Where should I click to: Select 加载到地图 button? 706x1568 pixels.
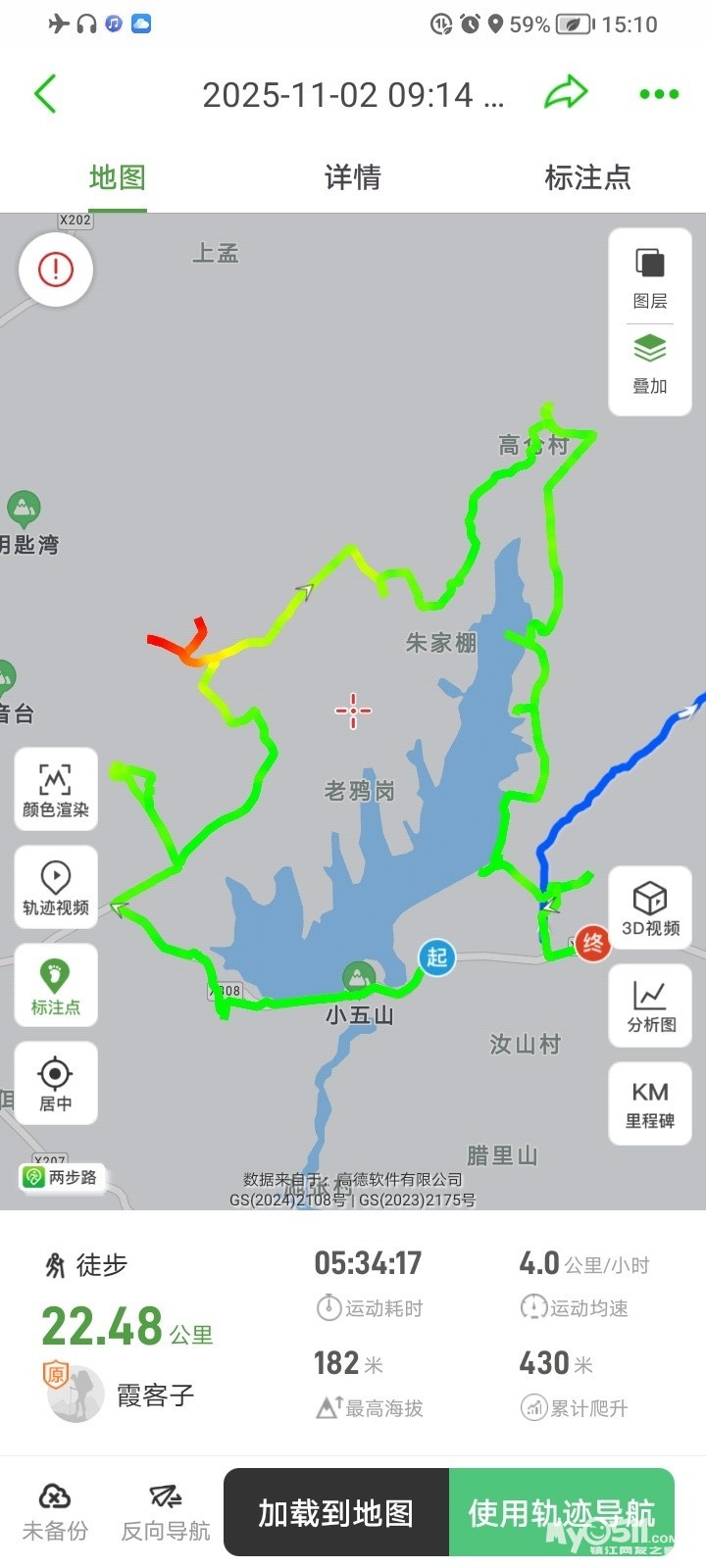coord(336,1512)
